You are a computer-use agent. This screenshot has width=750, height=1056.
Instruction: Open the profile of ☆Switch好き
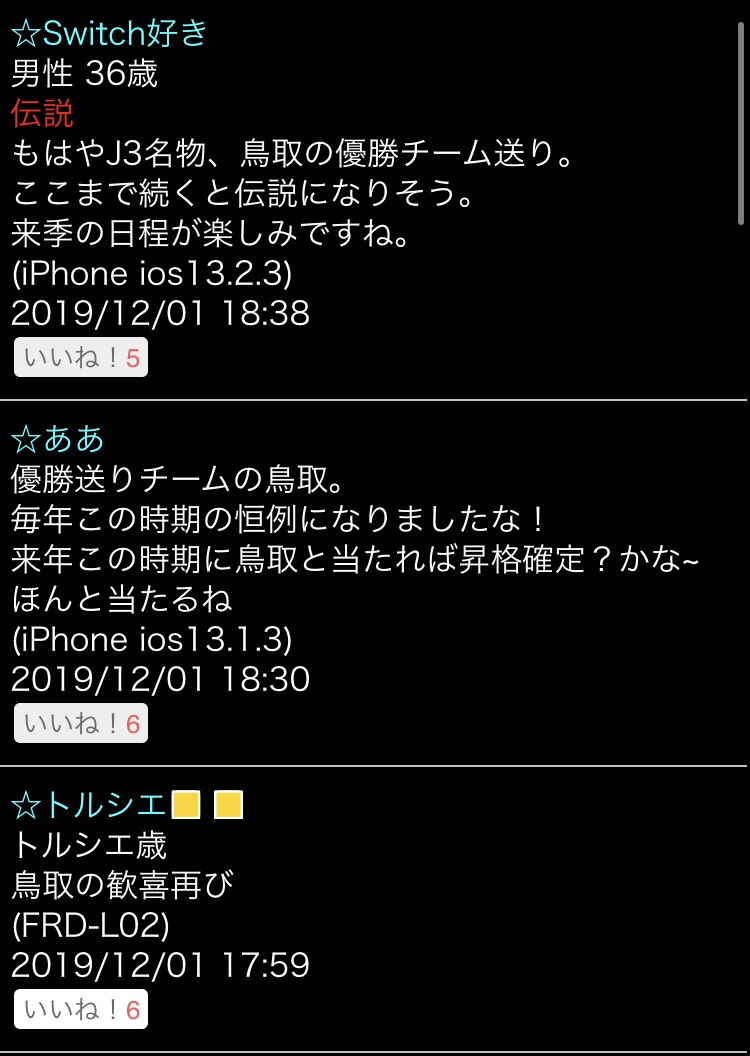point(109,34)
